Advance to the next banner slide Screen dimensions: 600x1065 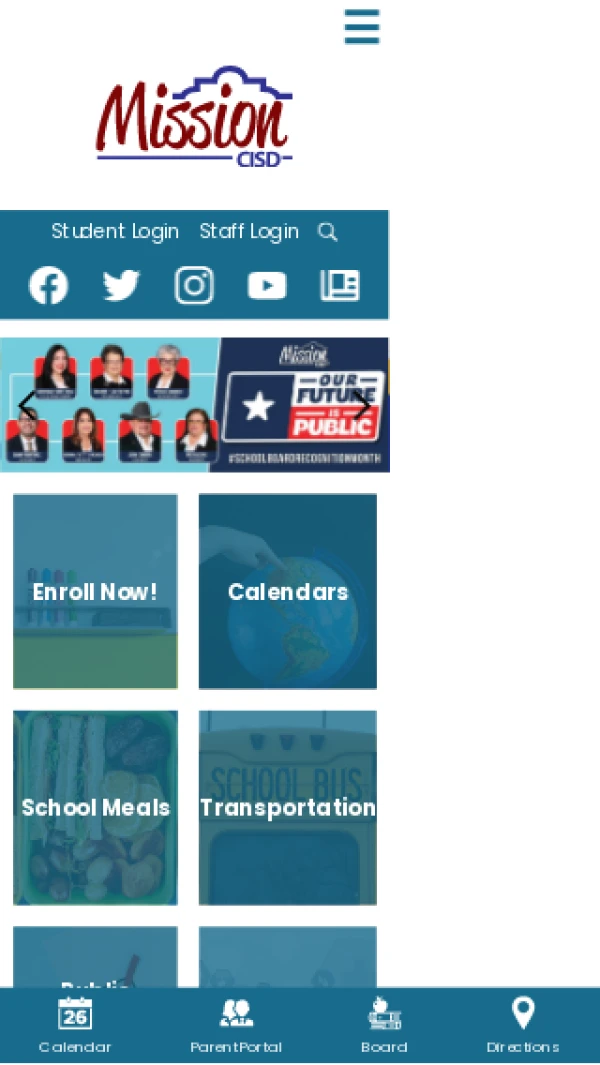tap(361, 406)
